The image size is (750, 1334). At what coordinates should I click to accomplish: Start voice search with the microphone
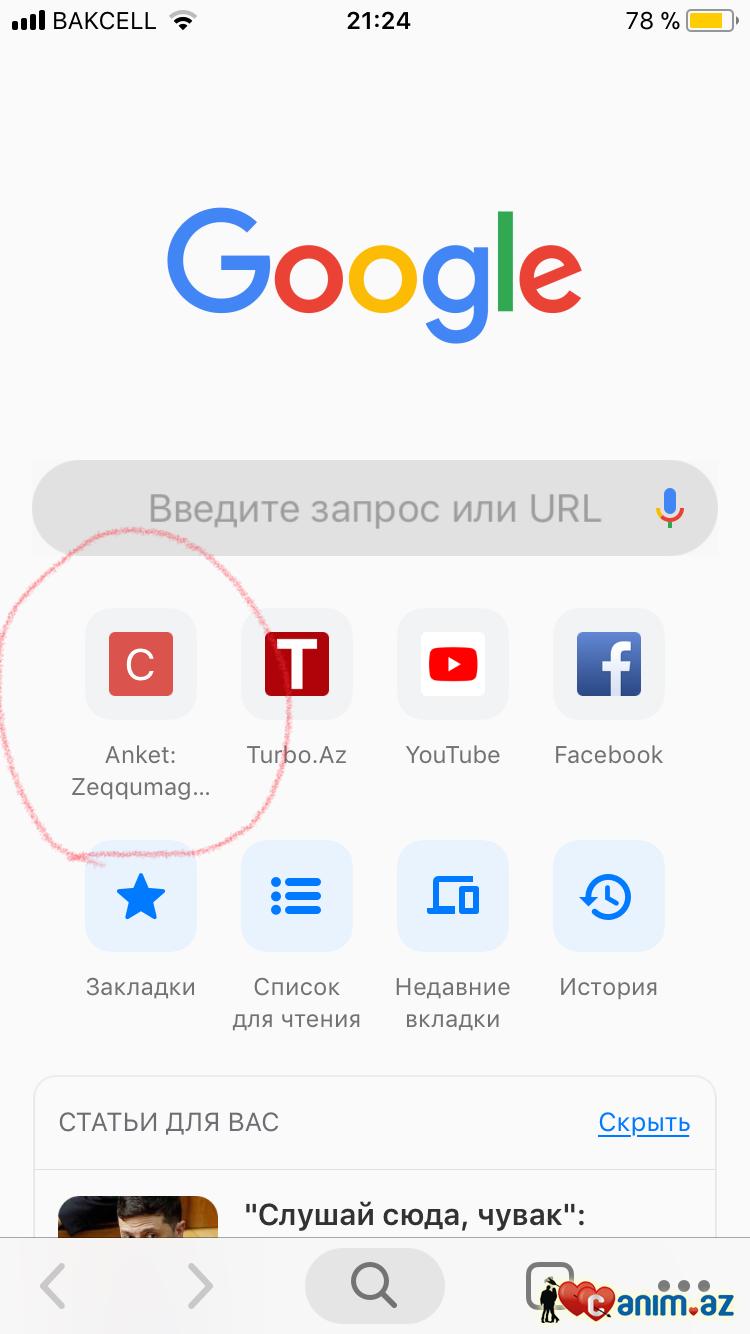(670, 508)
